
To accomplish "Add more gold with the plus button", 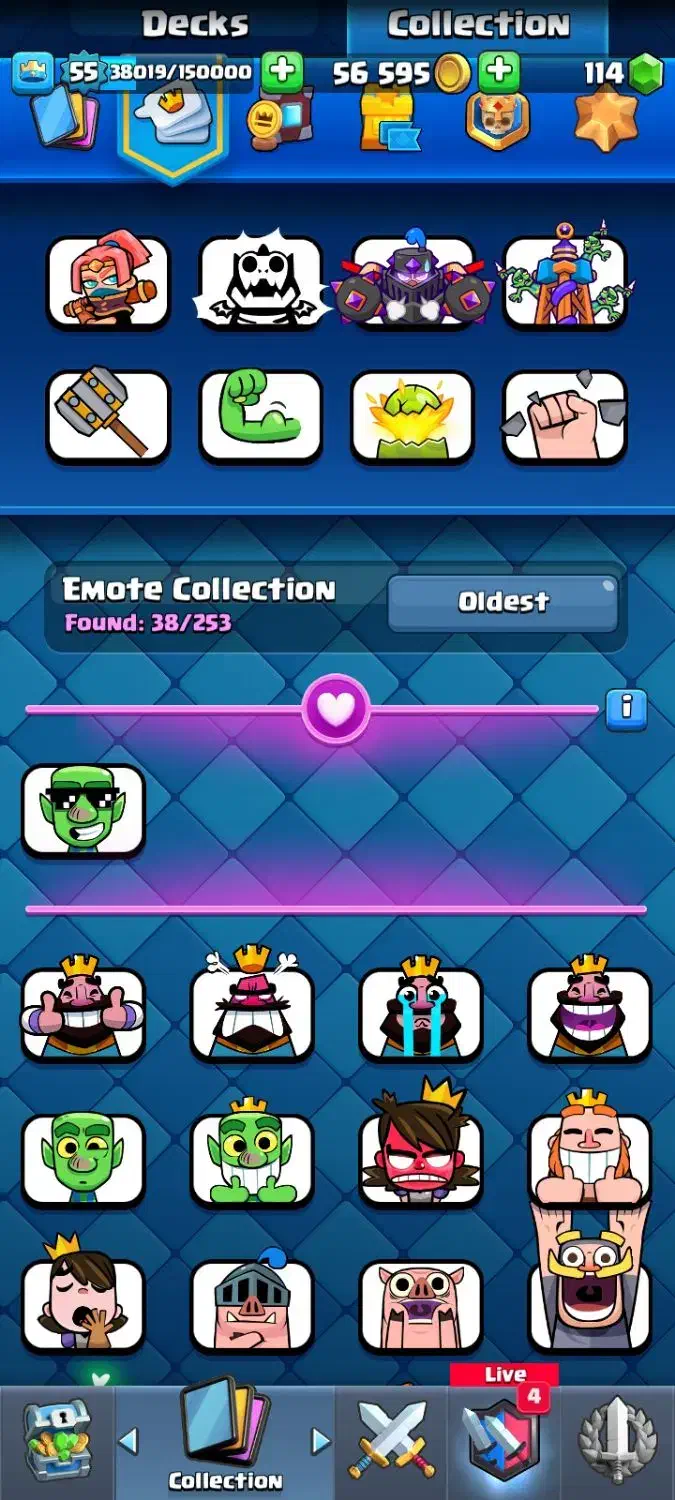I will pos(498,72).
